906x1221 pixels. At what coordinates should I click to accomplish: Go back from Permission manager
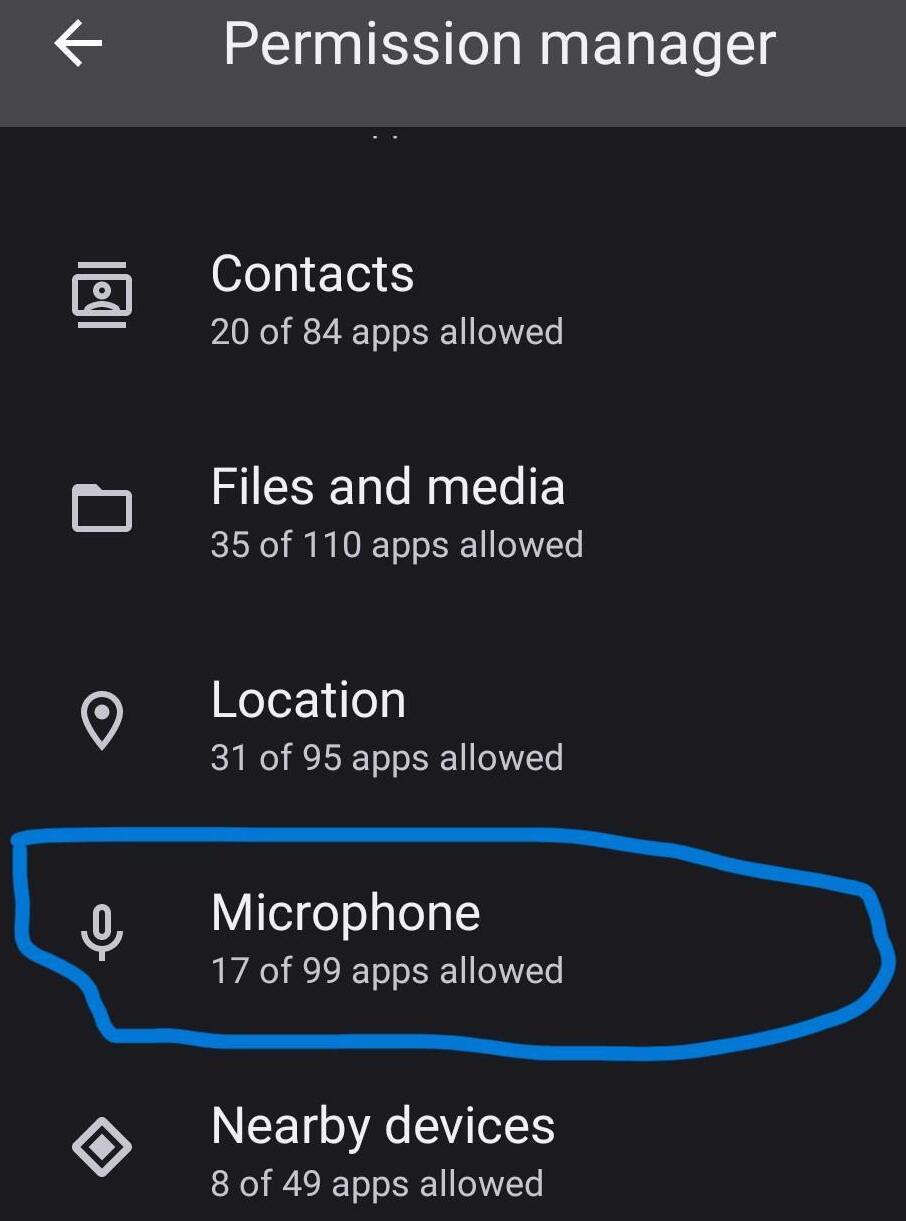tap(79, 45)
